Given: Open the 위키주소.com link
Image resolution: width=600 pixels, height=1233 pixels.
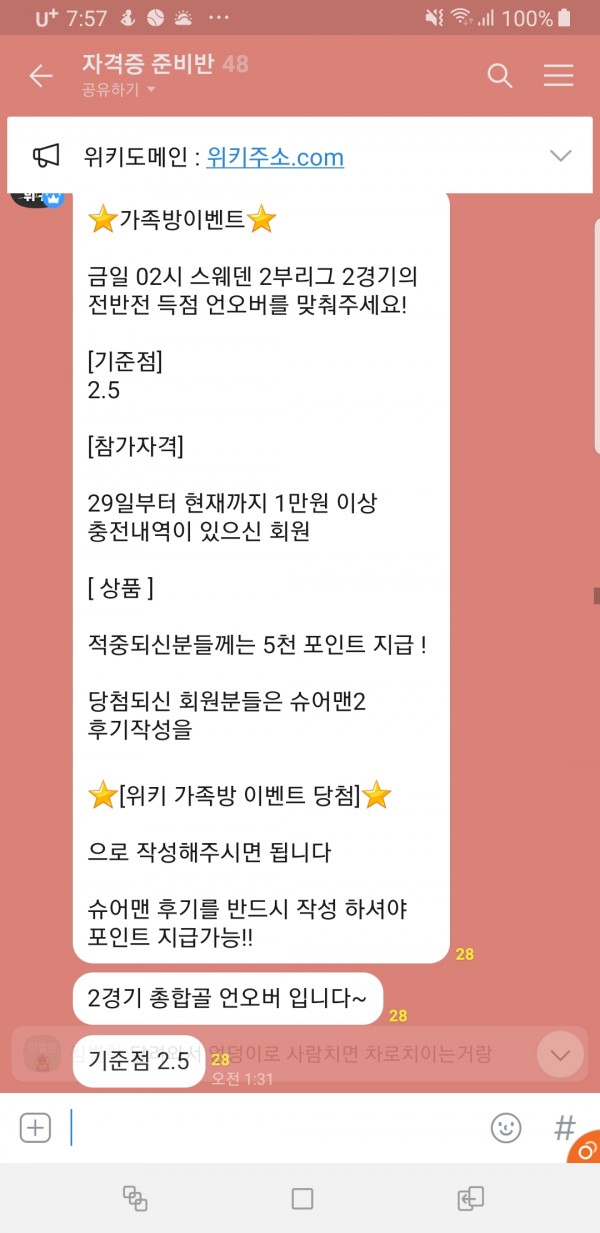Looking at the screenshot, I should click(x=275, y=157).
